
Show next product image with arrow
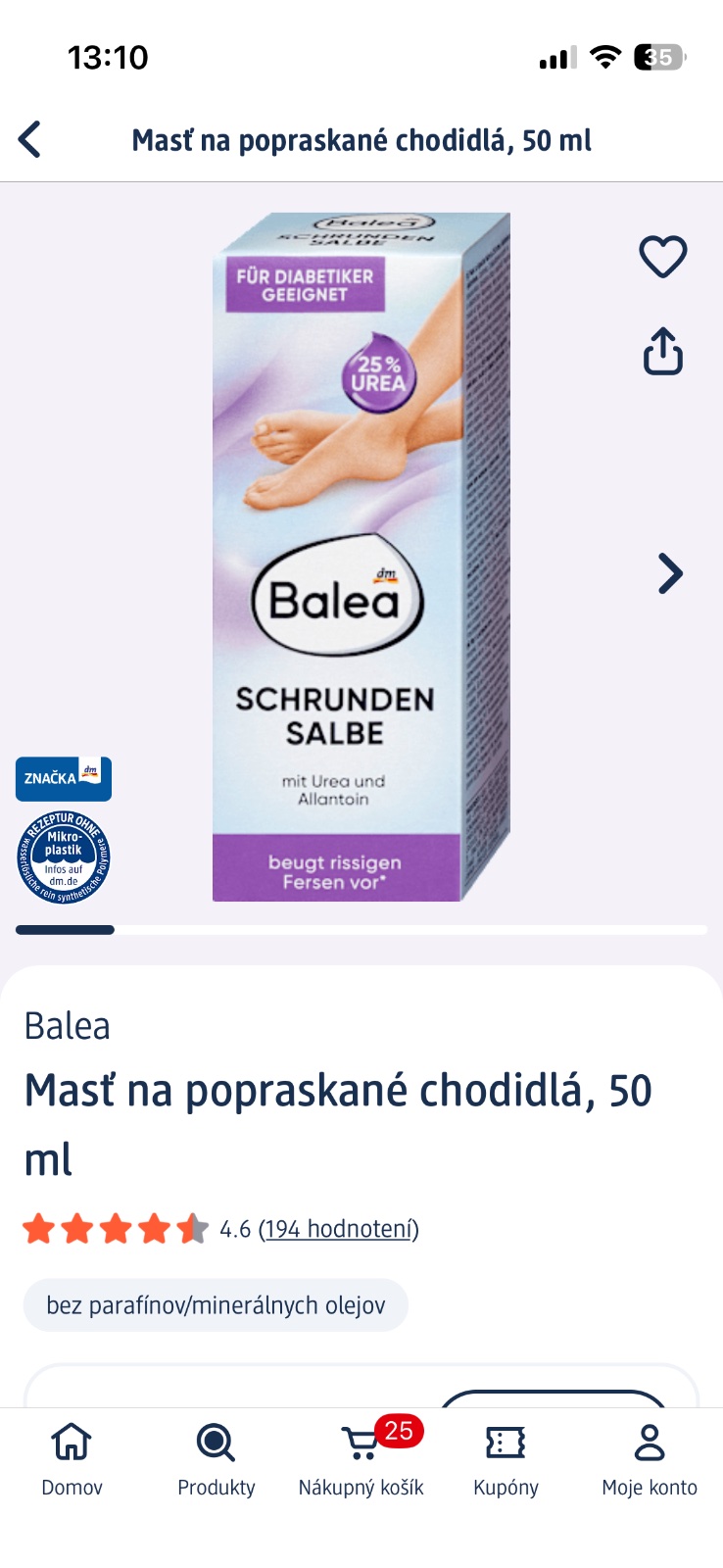670,573
